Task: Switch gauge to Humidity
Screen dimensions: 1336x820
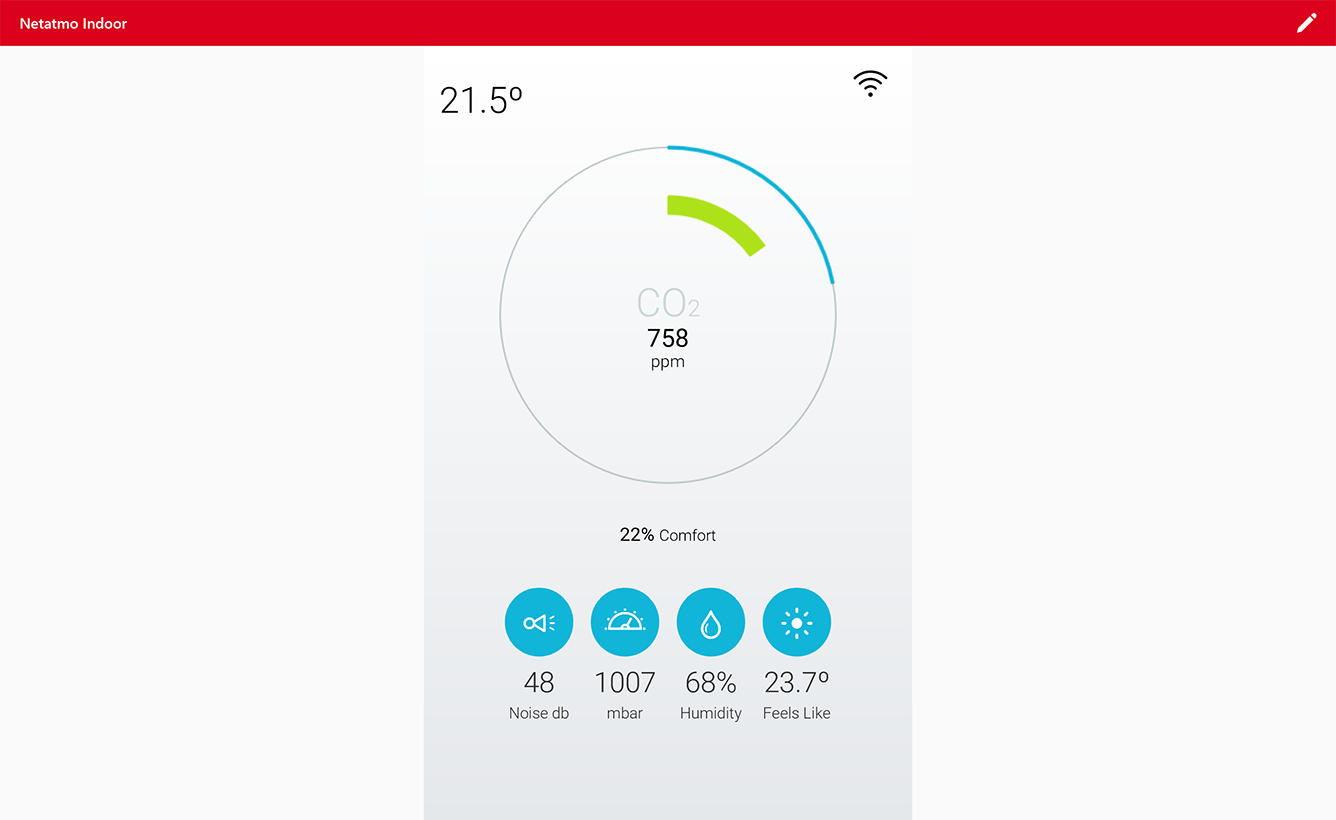Action: tap(711, 623)
